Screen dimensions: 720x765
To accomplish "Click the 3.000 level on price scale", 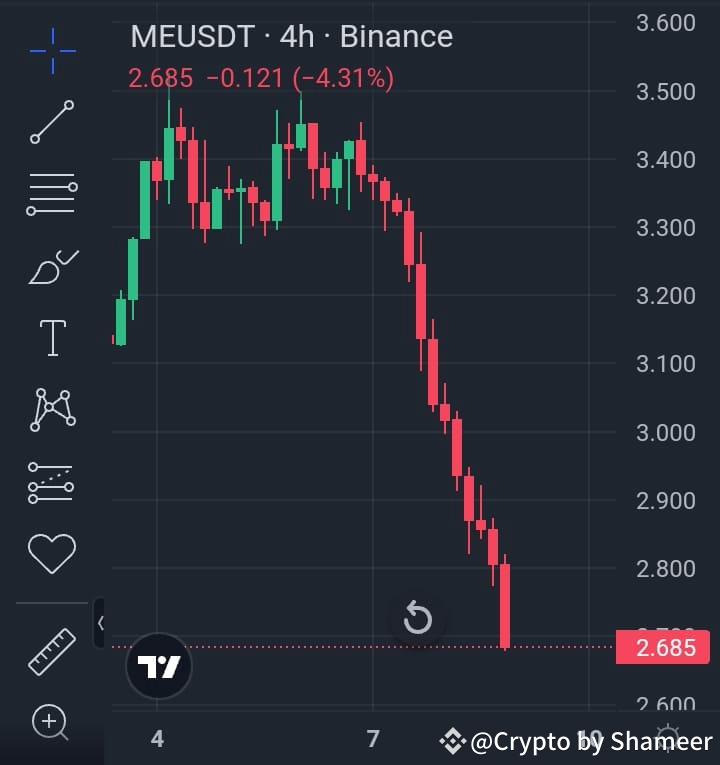I will [668, 432].
